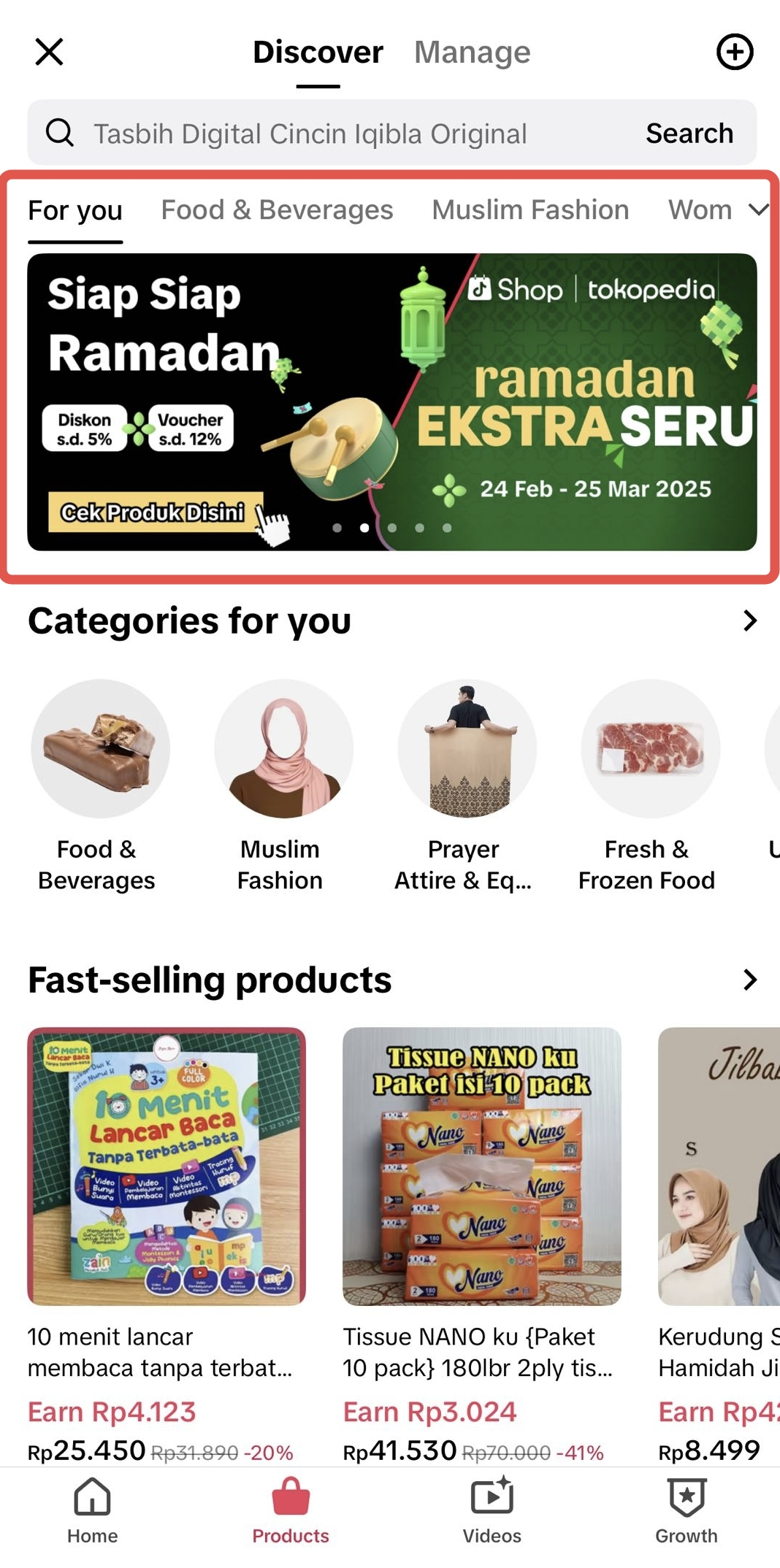Open the Siap Siap Ramadan banner

391,401
